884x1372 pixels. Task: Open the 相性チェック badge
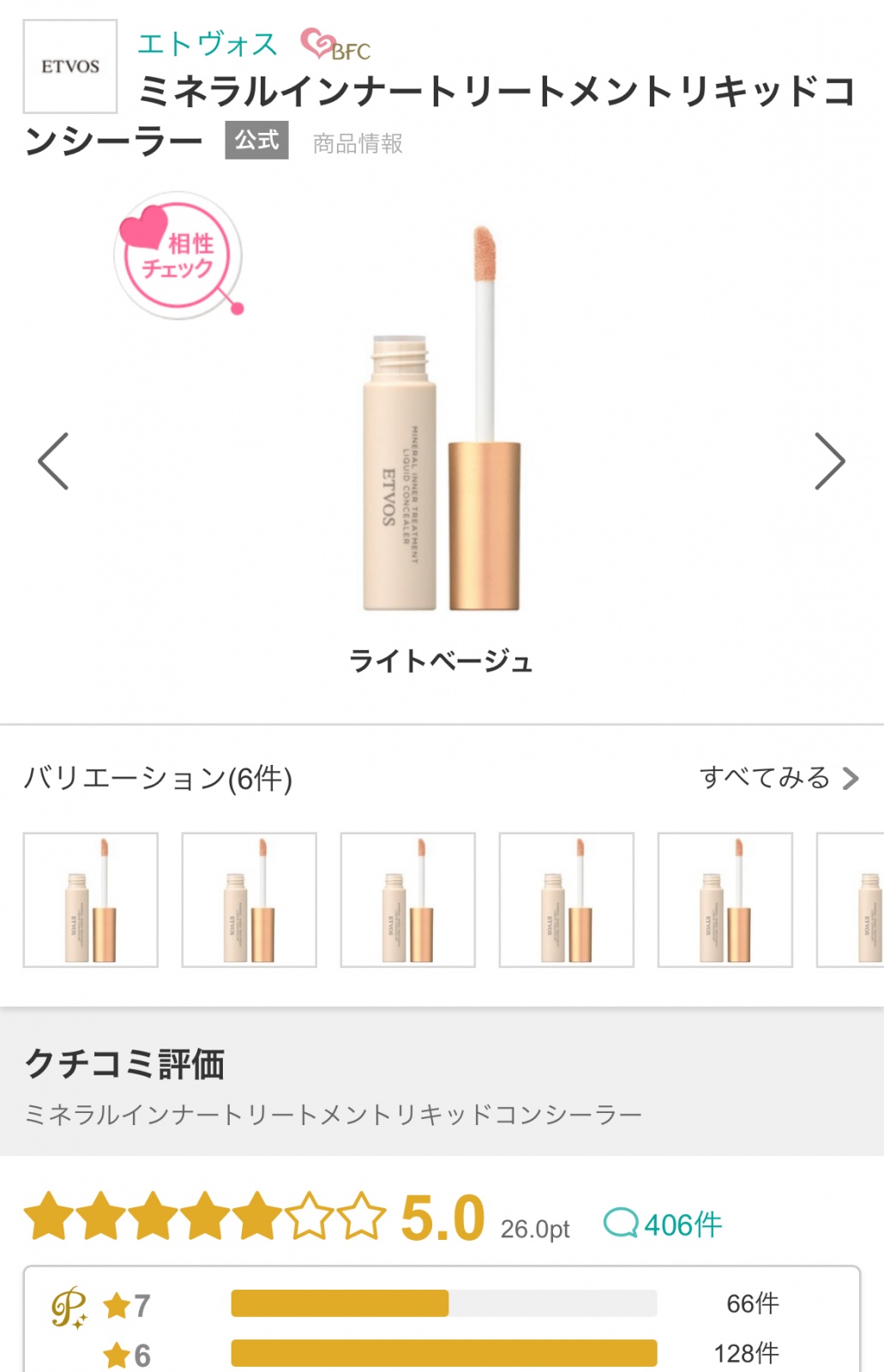(178, 256)
